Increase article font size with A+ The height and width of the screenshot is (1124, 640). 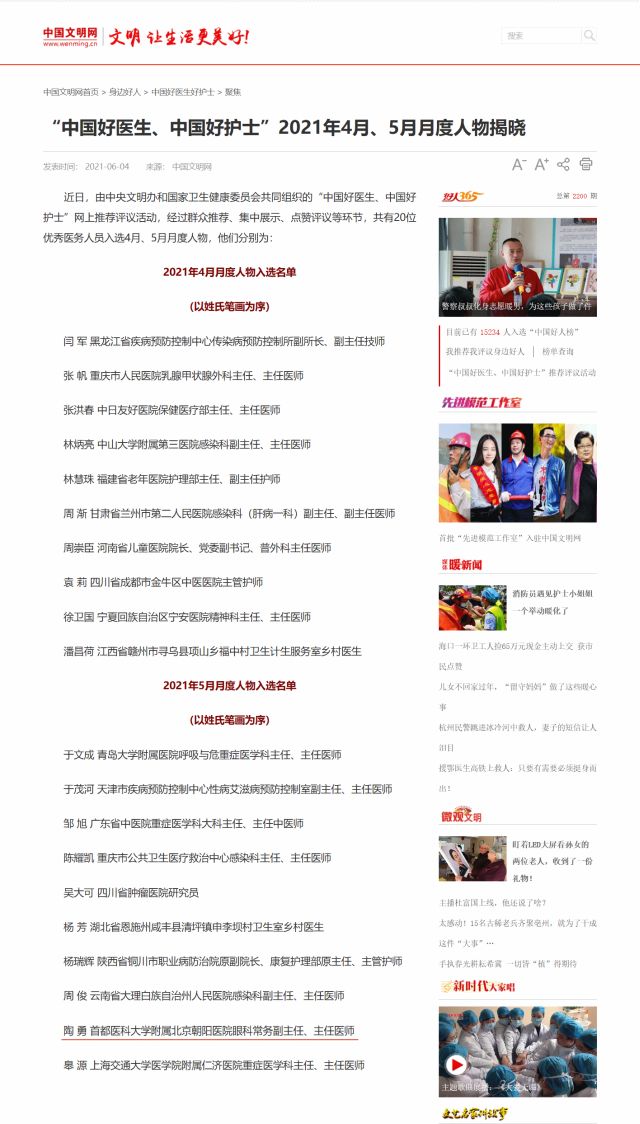coord(541,165)
